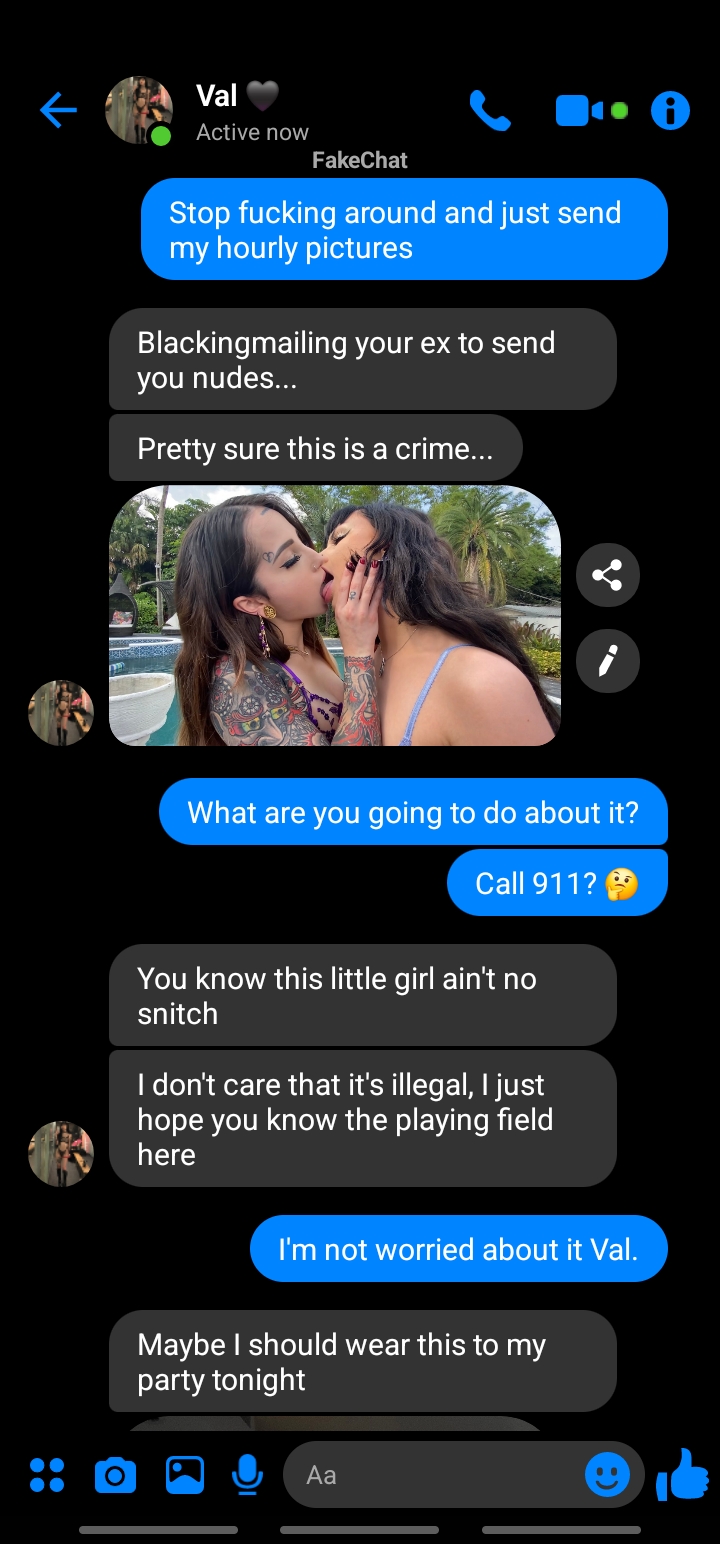
Task: Open more options with the four-dots icon
Action: [47, 1474]
